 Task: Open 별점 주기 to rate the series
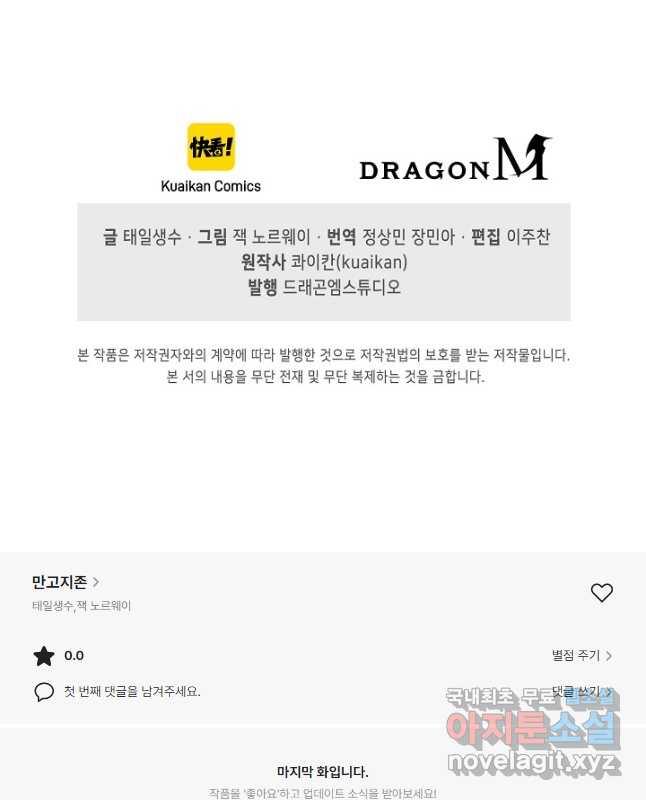tap(581, 655)
